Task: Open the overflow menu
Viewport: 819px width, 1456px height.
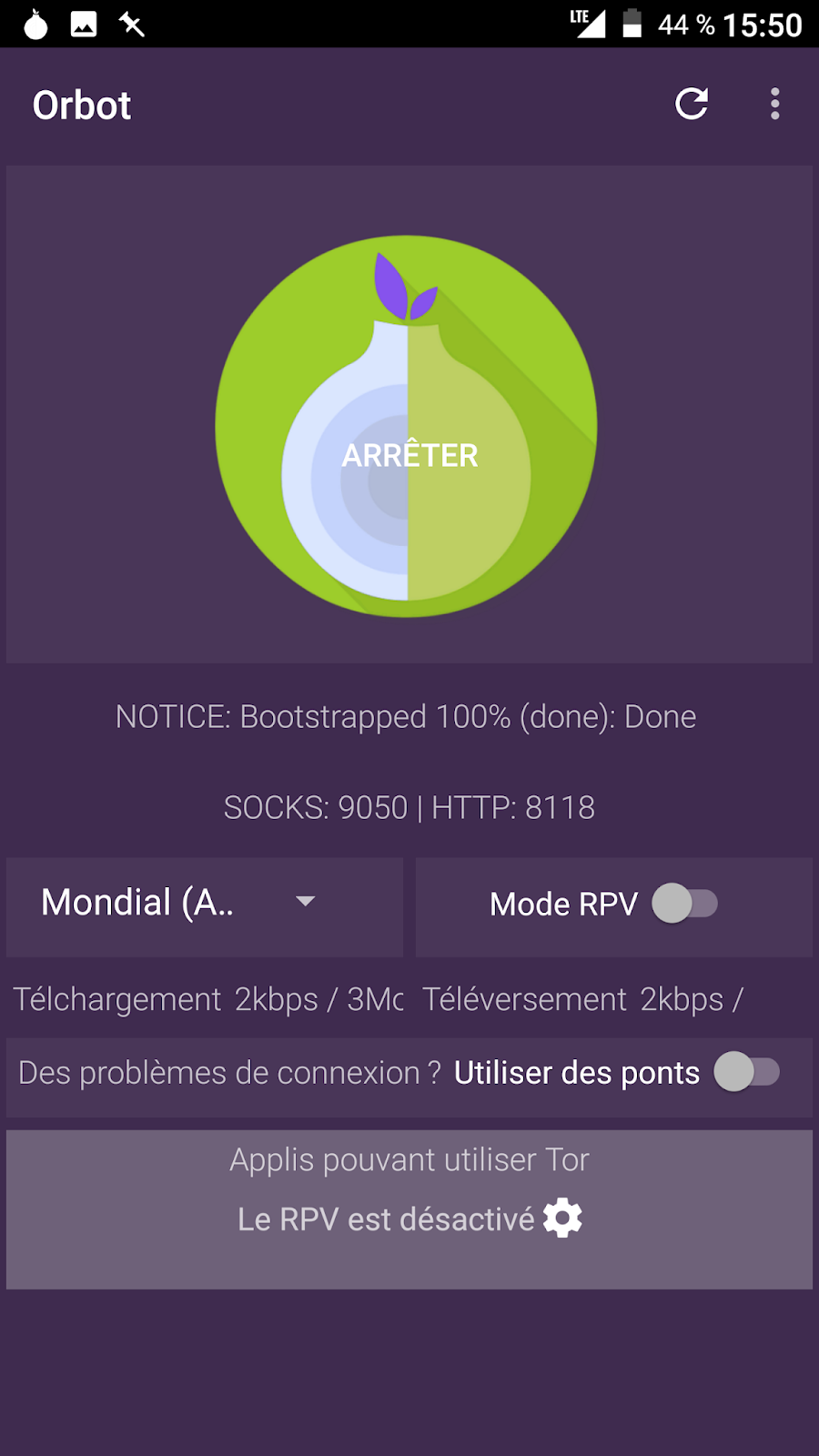Action: [774, 104]
